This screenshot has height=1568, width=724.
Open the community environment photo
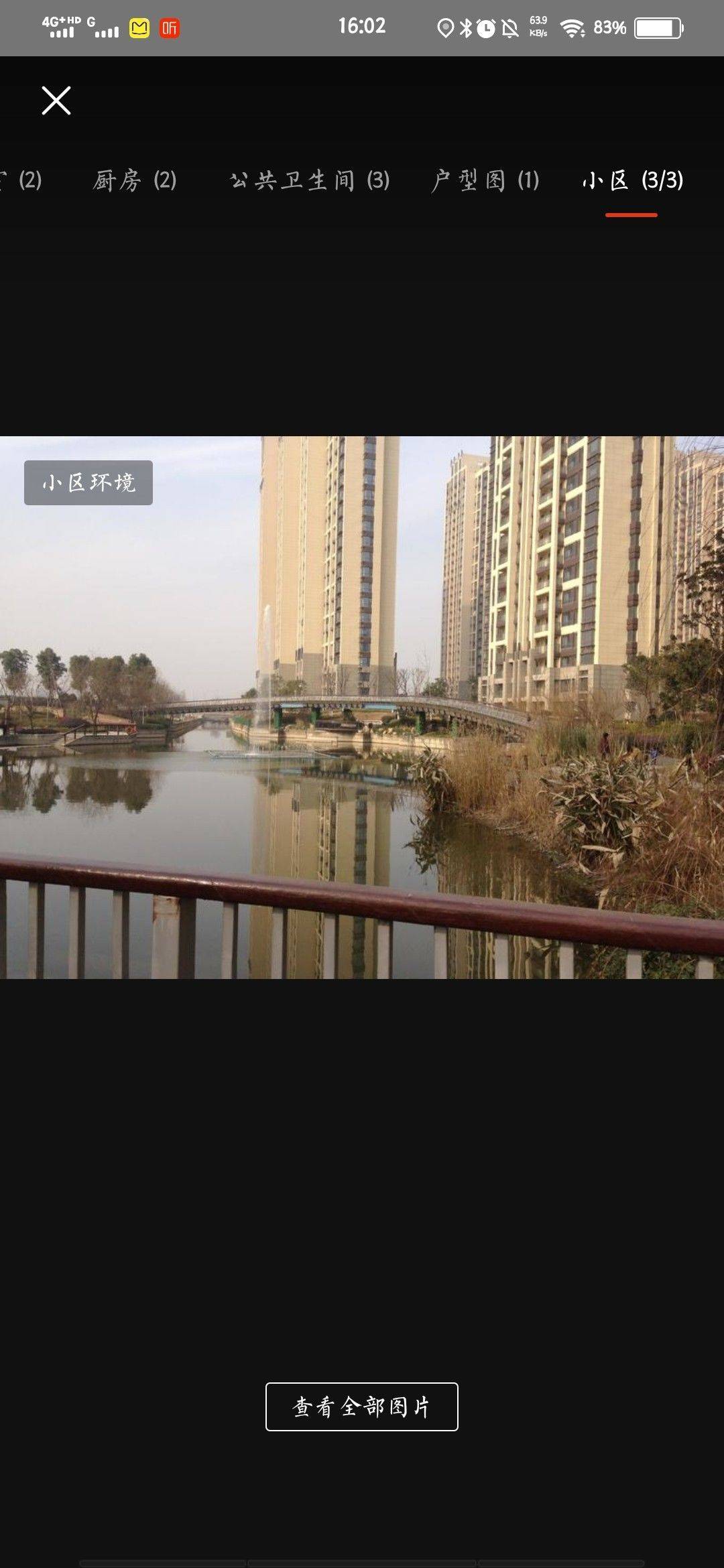(362, 708)
